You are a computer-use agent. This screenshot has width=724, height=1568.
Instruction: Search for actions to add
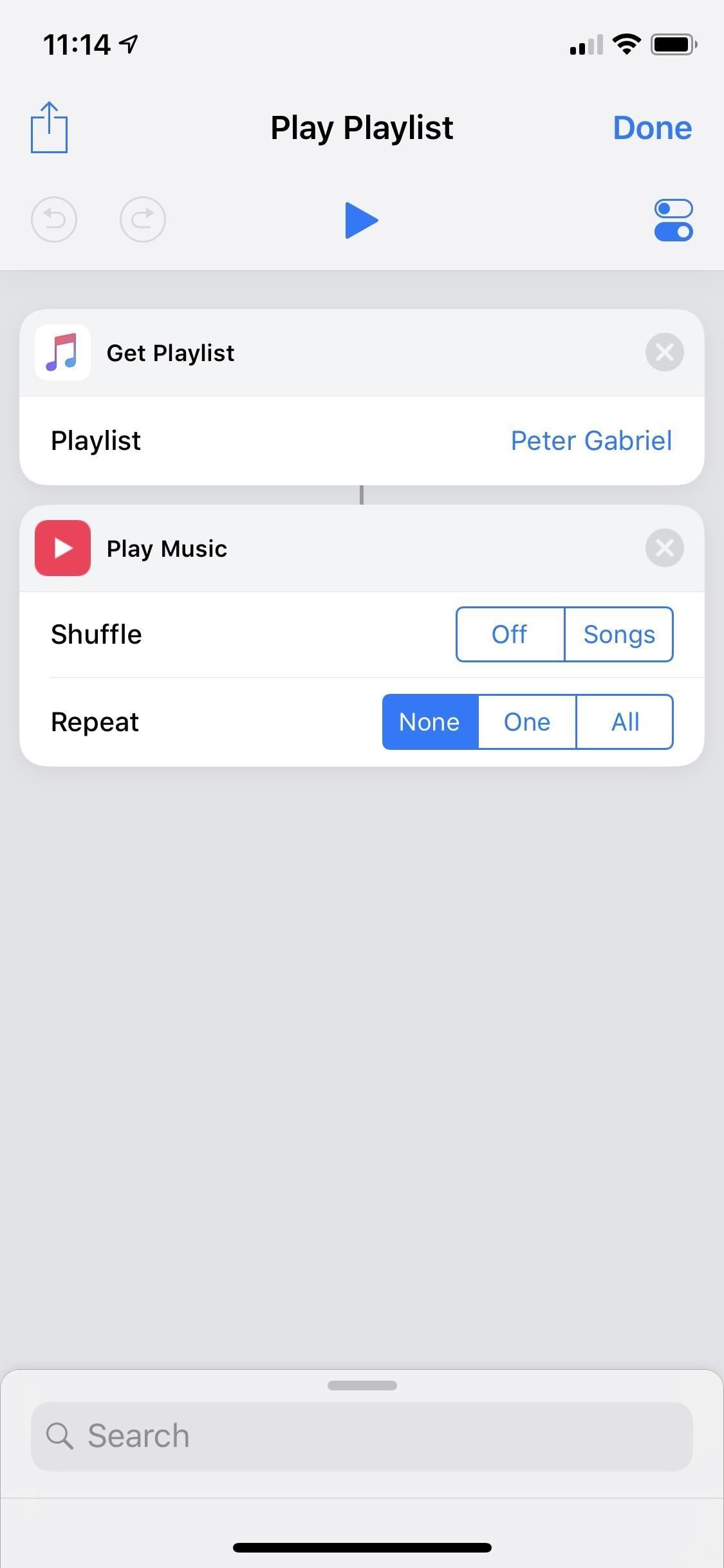(x=362, y=1436)
